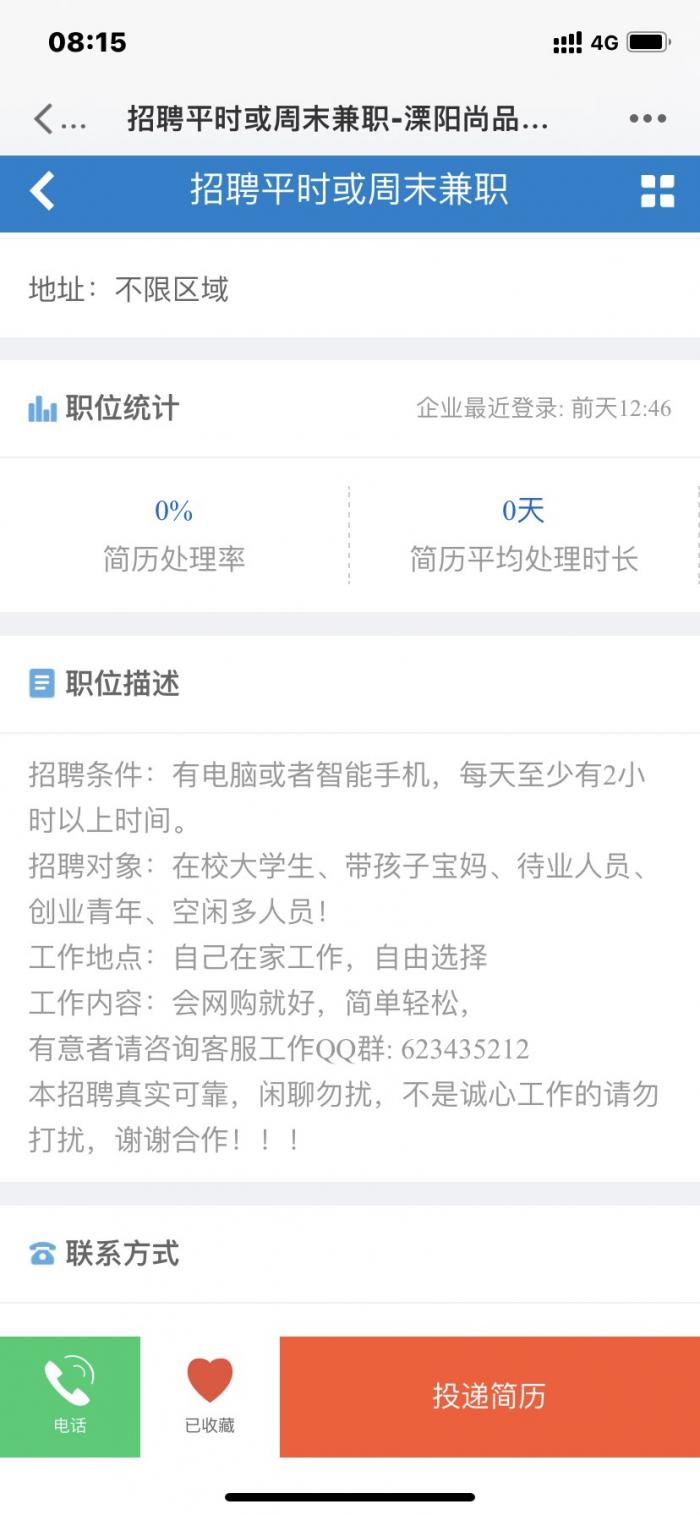
Task: Toggle the 已收藏 heart favorite
Action: pos(210,1394)
